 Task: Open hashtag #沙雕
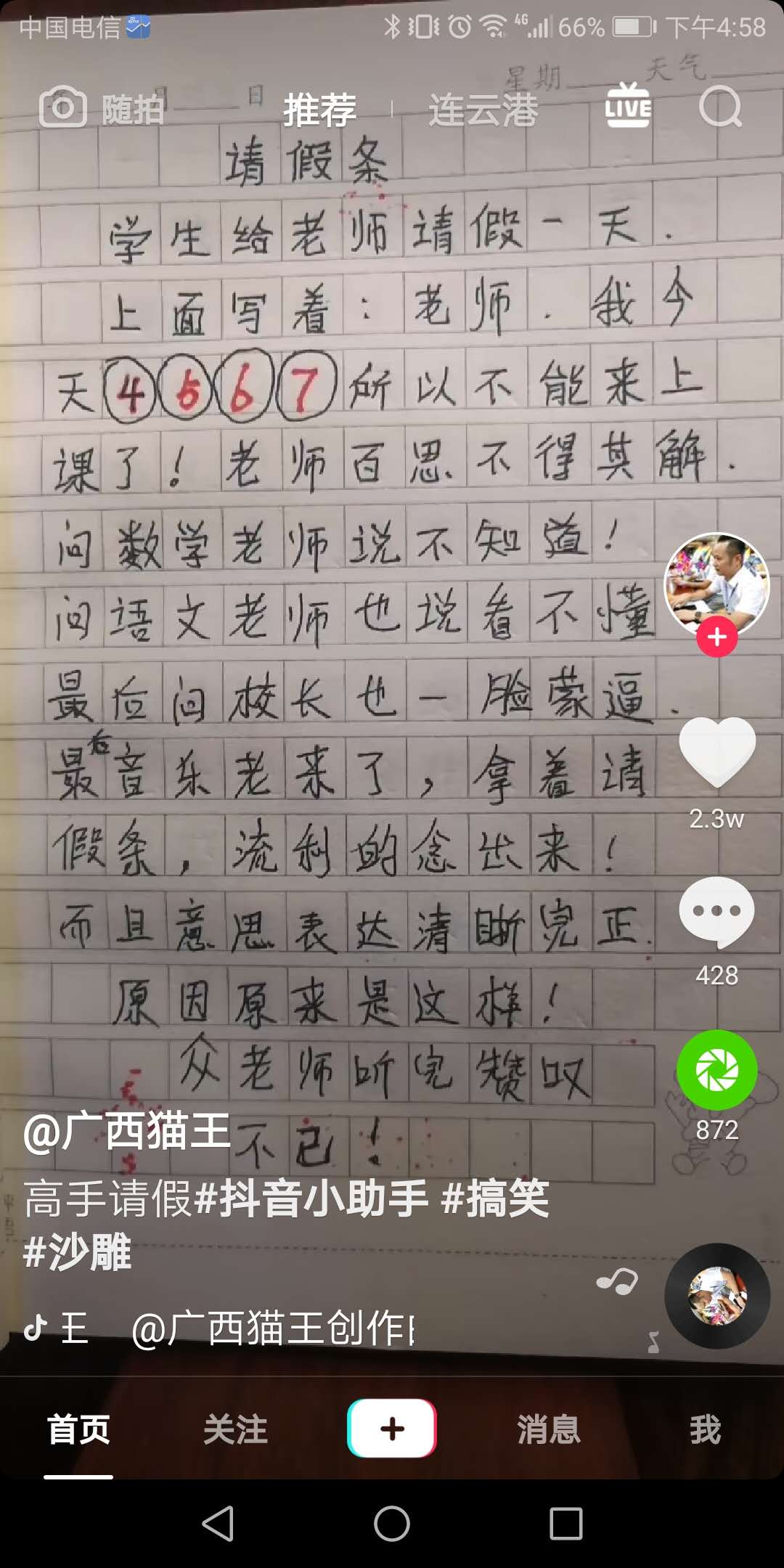pos(77,1252)
